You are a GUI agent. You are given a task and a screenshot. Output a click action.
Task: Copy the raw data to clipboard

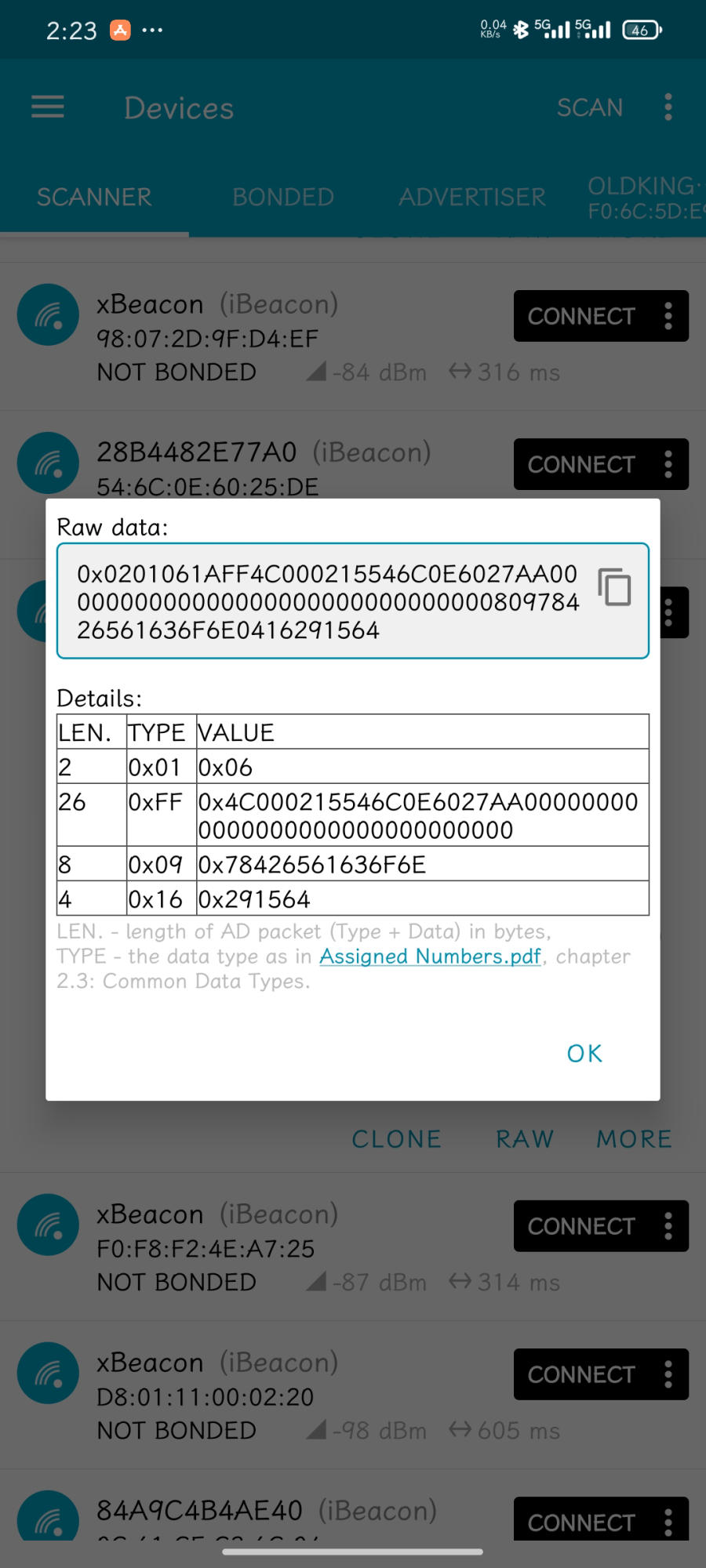(615, 587)
